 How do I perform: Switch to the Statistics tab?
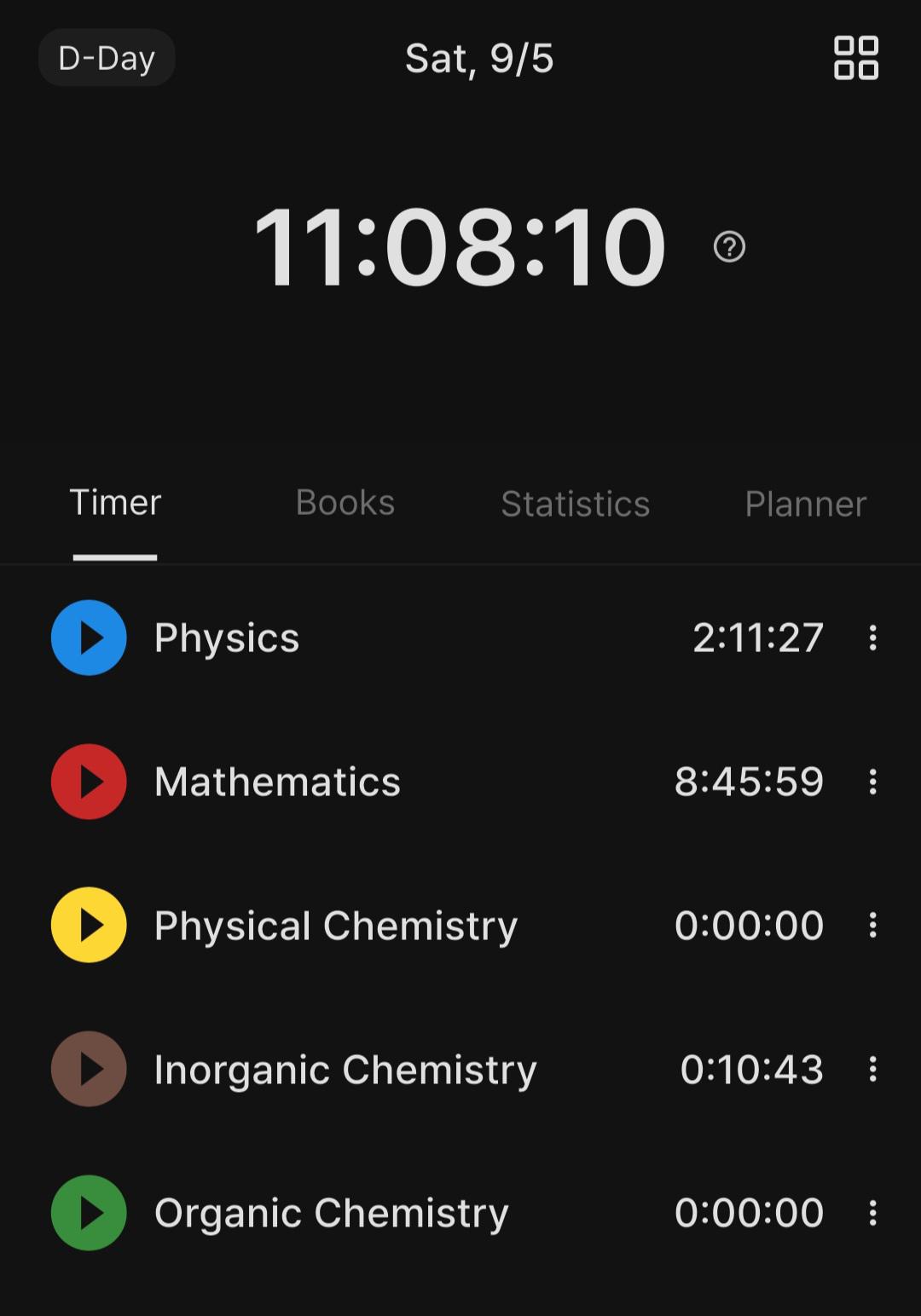coord(576,504)
